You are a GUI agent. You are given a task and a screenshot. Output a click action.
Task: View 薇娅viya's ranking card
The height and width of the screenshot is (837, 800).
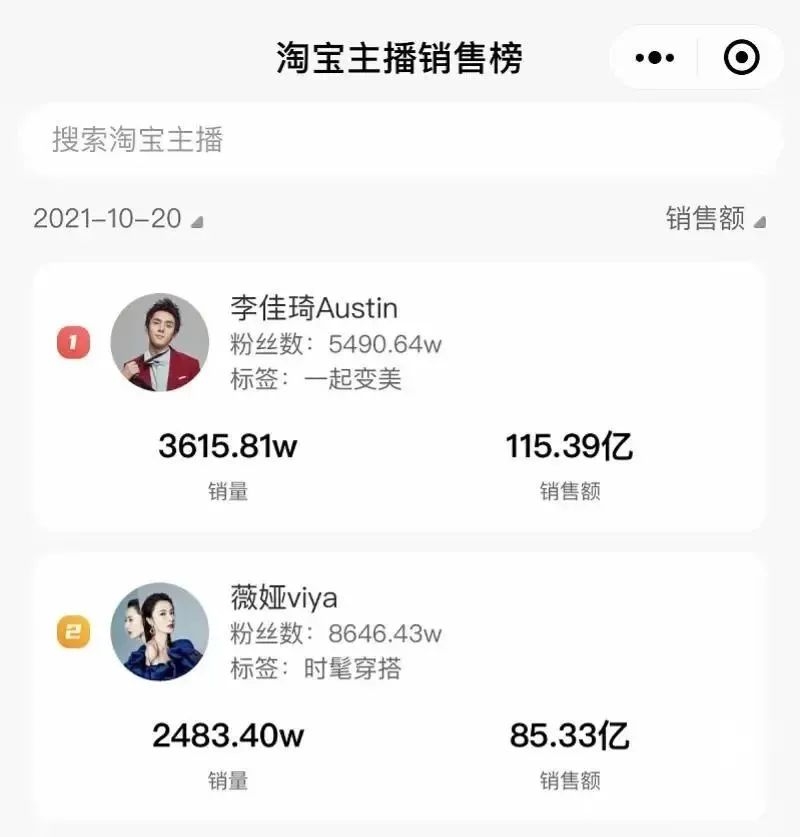400,686
